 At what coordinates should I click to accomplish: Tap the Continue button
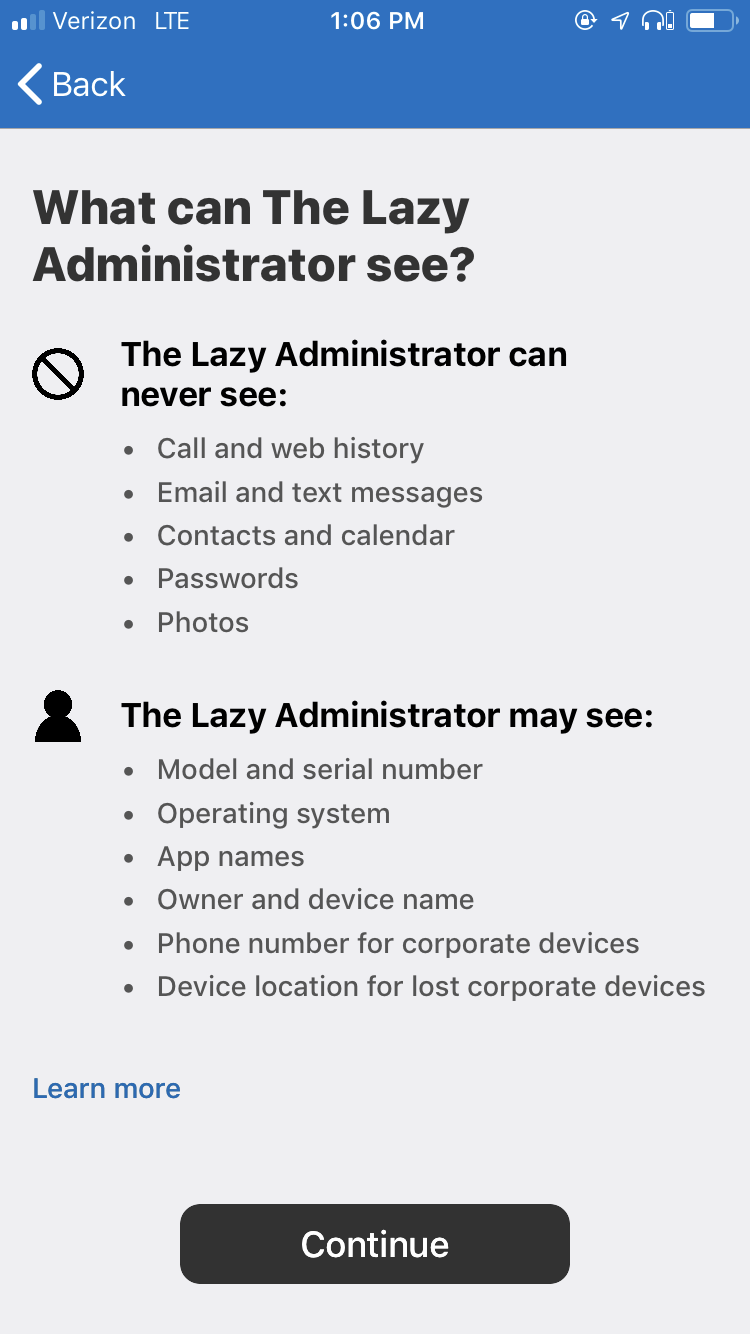[375, 1244]
